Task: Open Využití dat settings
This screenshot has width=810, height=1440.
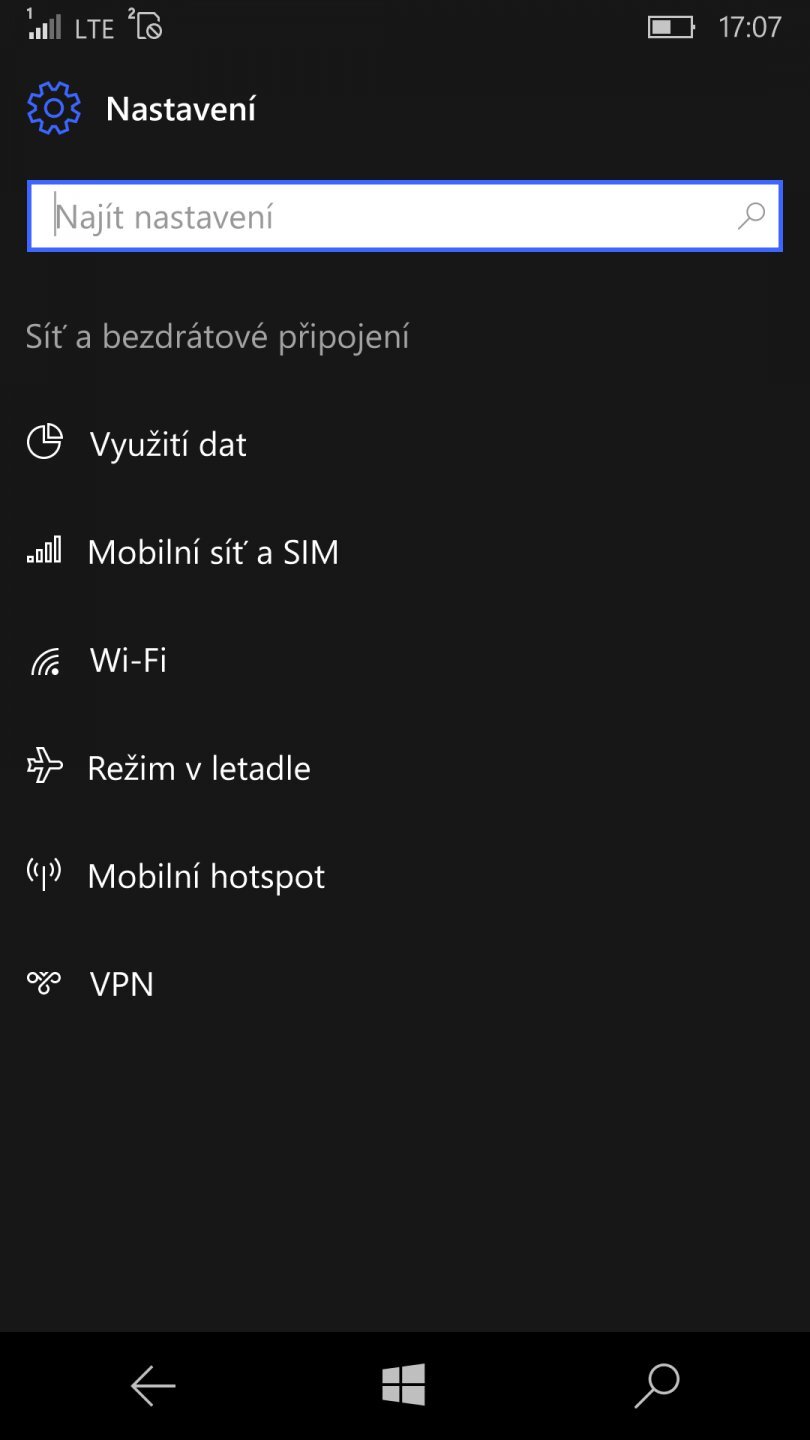Action: pyautogui.click(x=167, y=443)
